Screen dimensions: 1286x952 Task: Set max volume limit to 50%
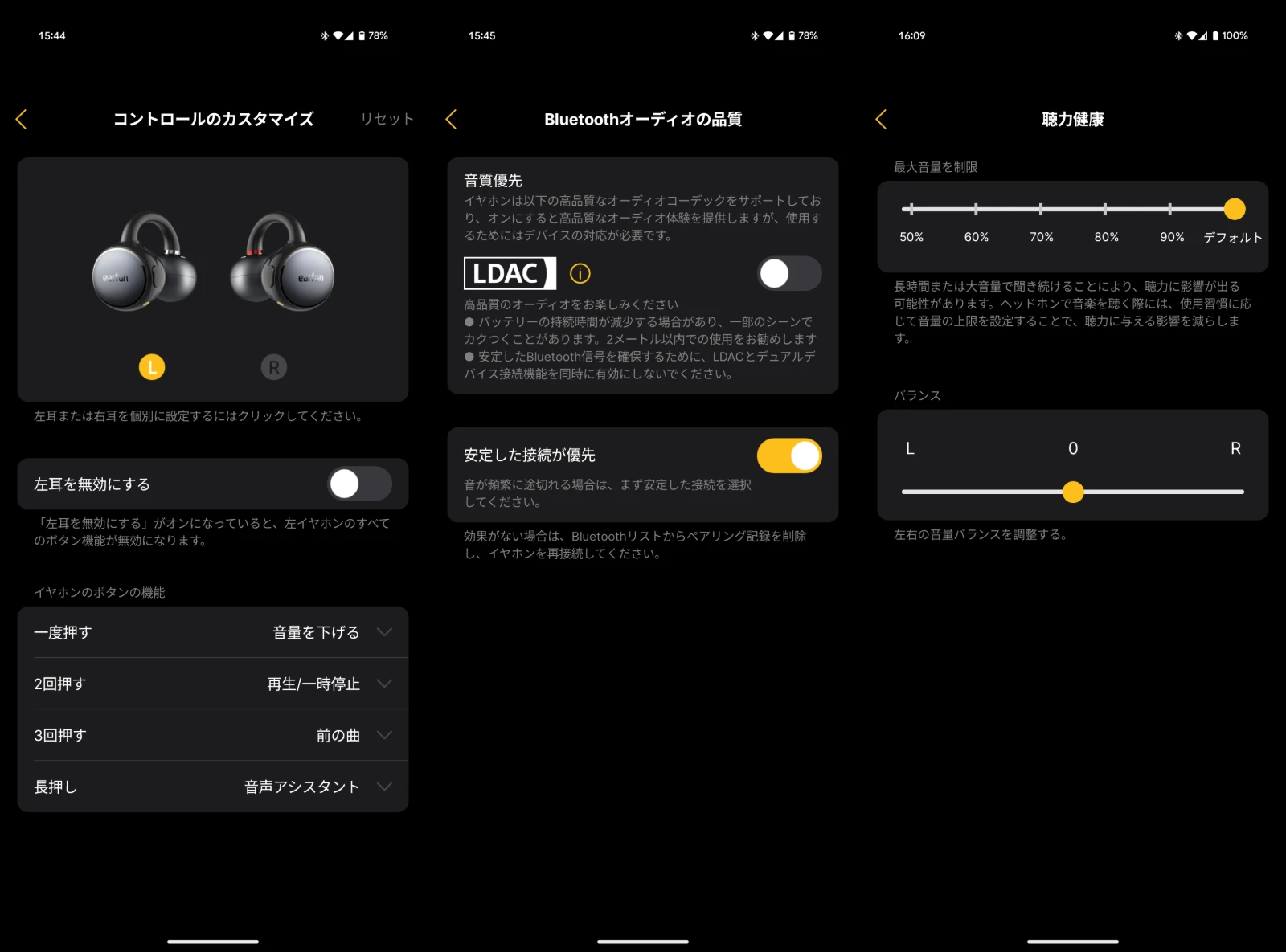click(x=911, y=209)
